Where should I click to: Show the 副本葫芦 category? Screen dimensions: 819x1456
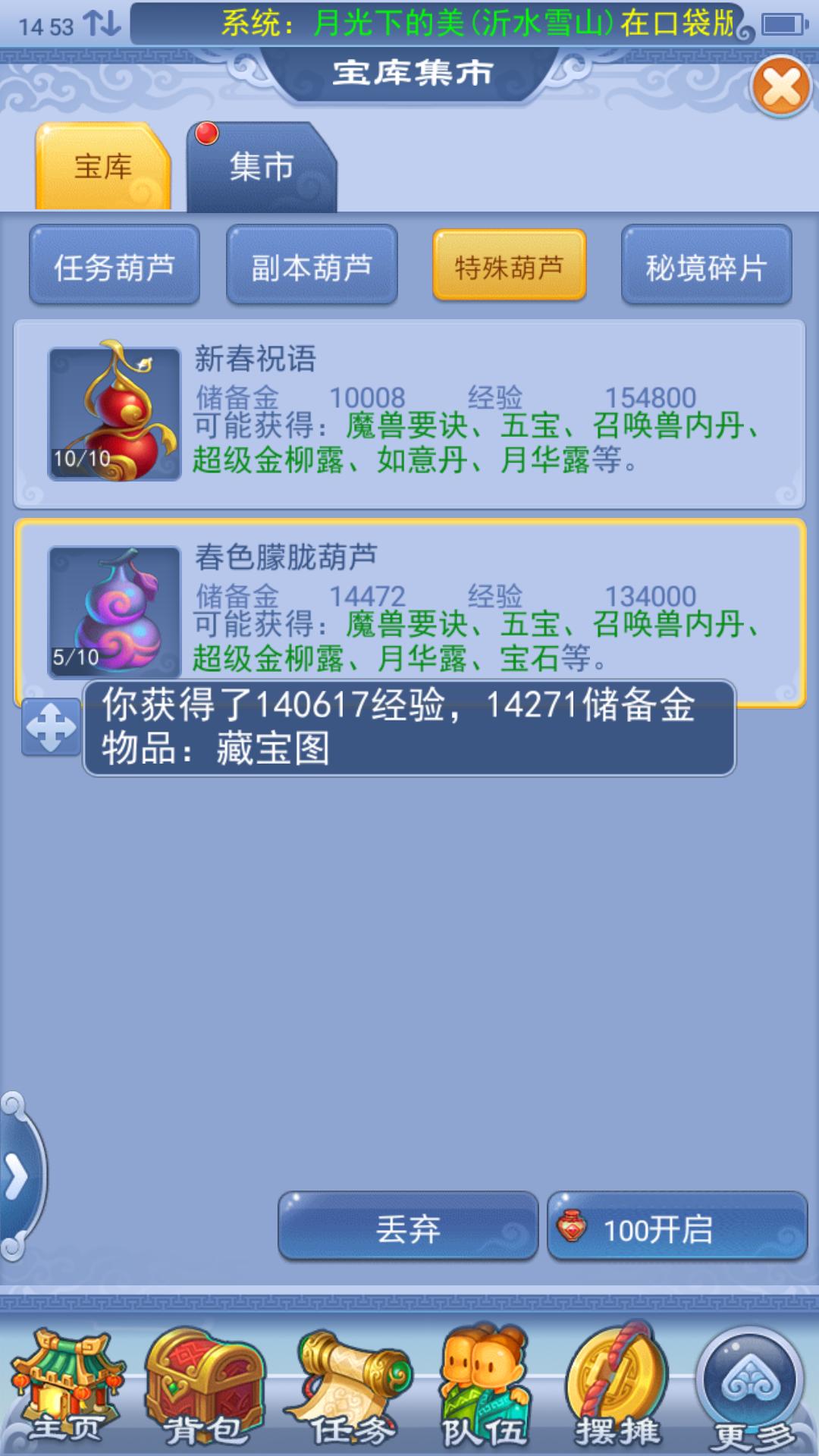point(312,266)
